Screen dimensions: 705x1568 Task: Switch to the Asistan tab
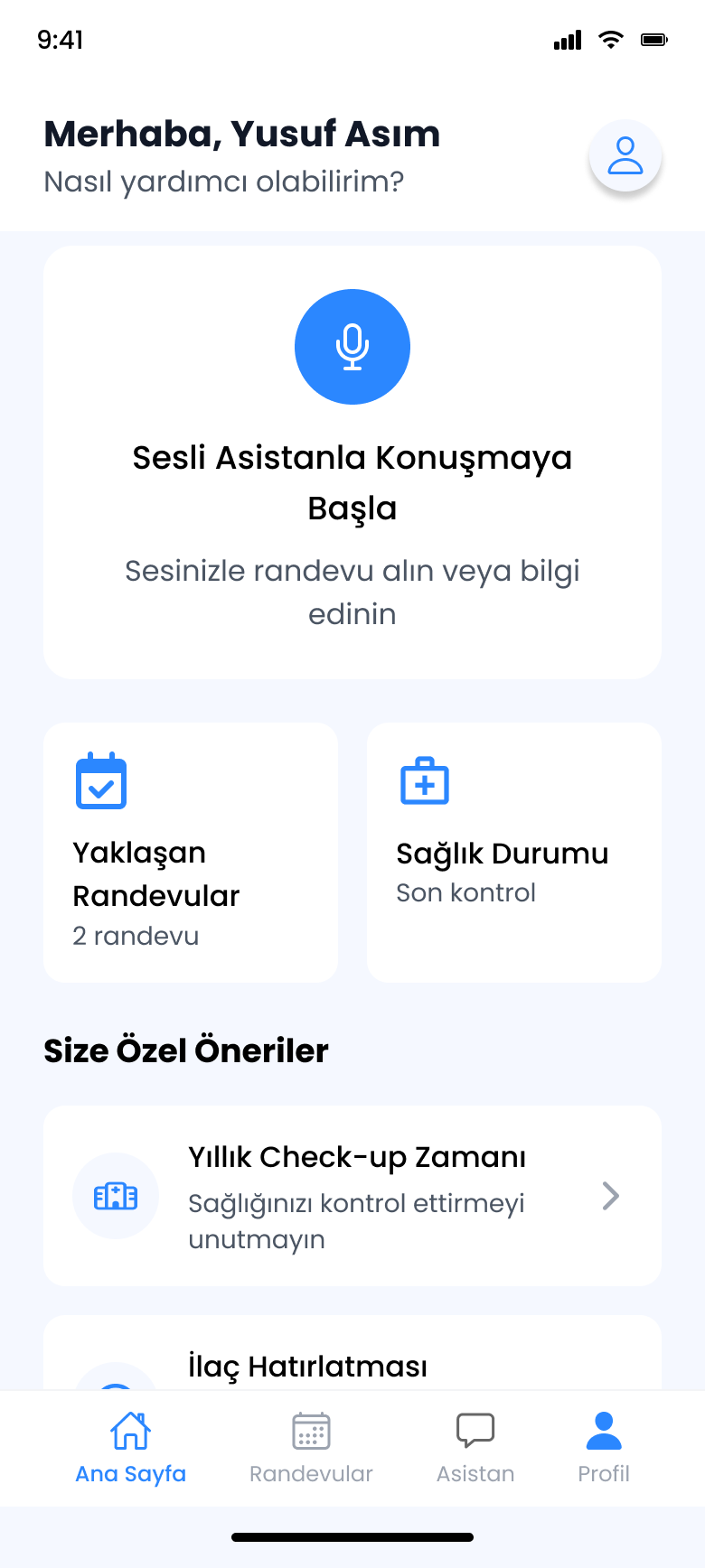pyautogui.click(x=475, y=1447)
